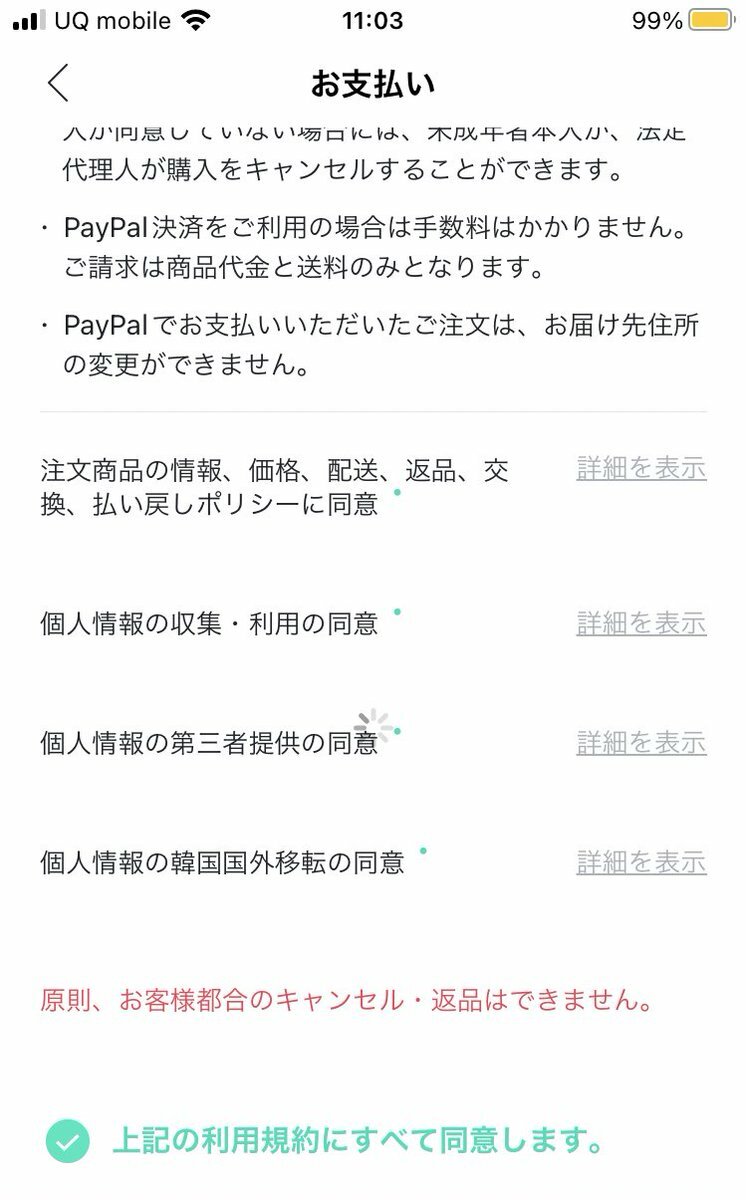Go back from the お支払い page
Viewport: 746px width, 1200px height.
click(58, 83)
